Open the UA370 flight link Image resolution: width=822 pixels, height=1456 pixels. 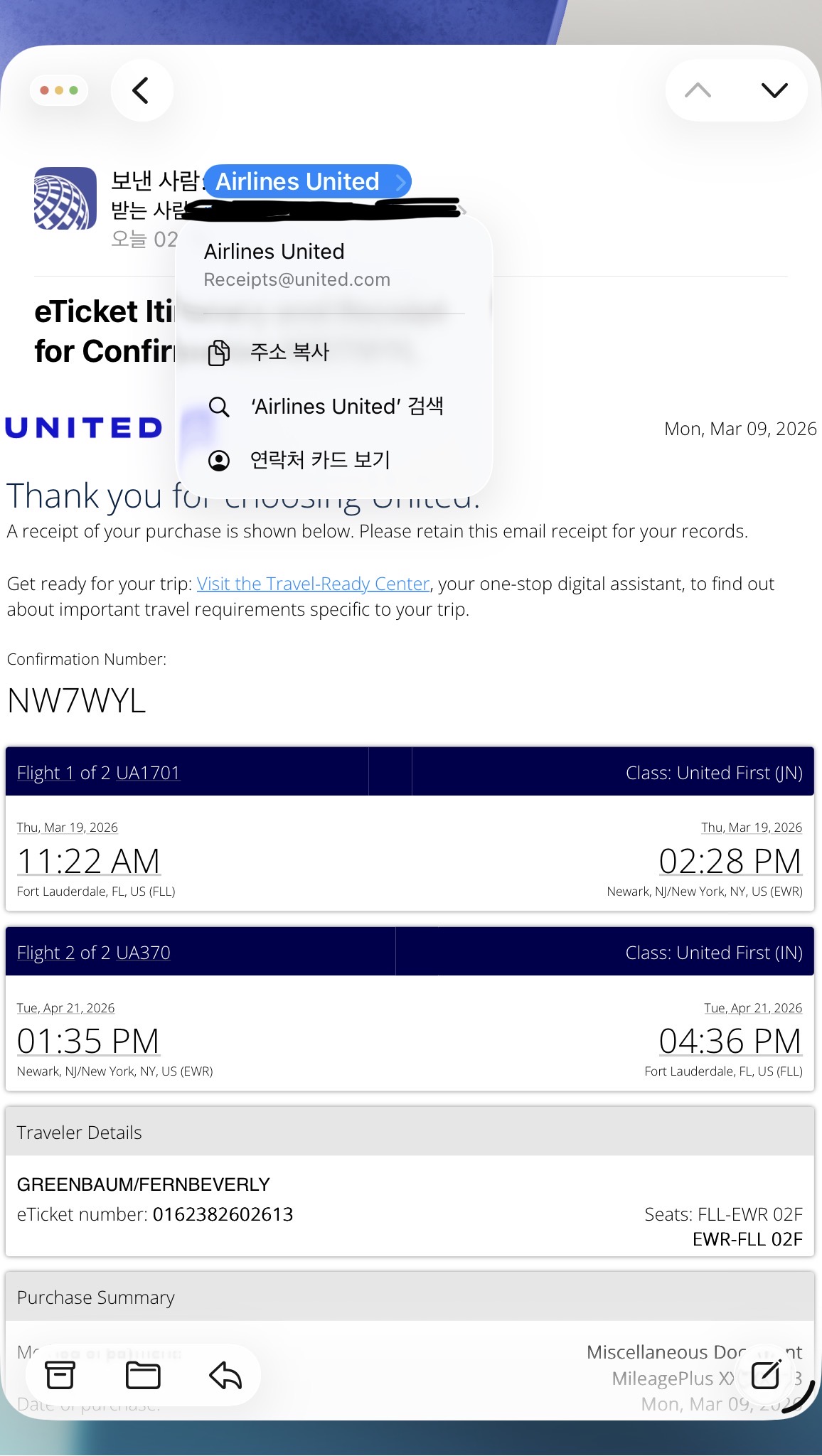coord(143,953)
